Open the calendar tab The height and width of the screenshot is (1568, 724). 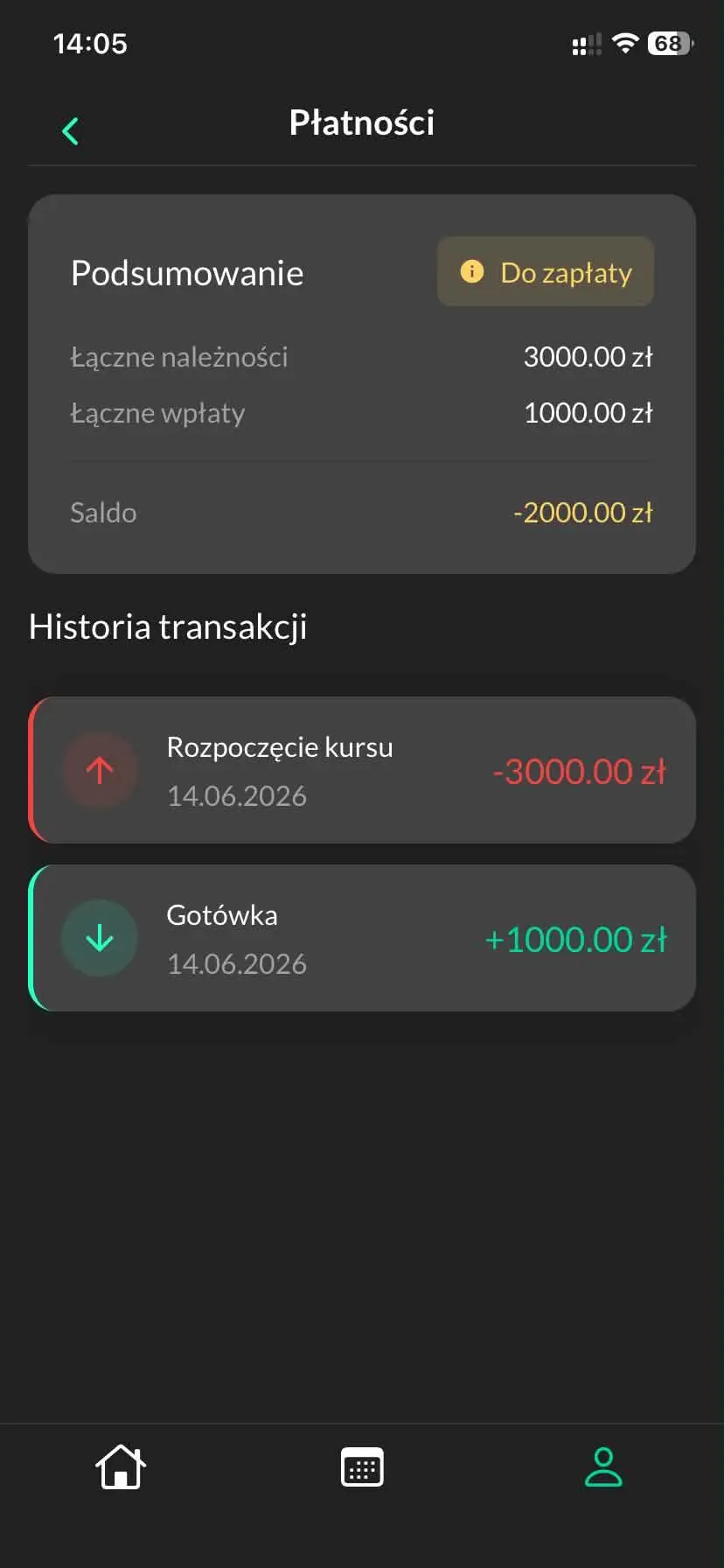[362, 1467]
